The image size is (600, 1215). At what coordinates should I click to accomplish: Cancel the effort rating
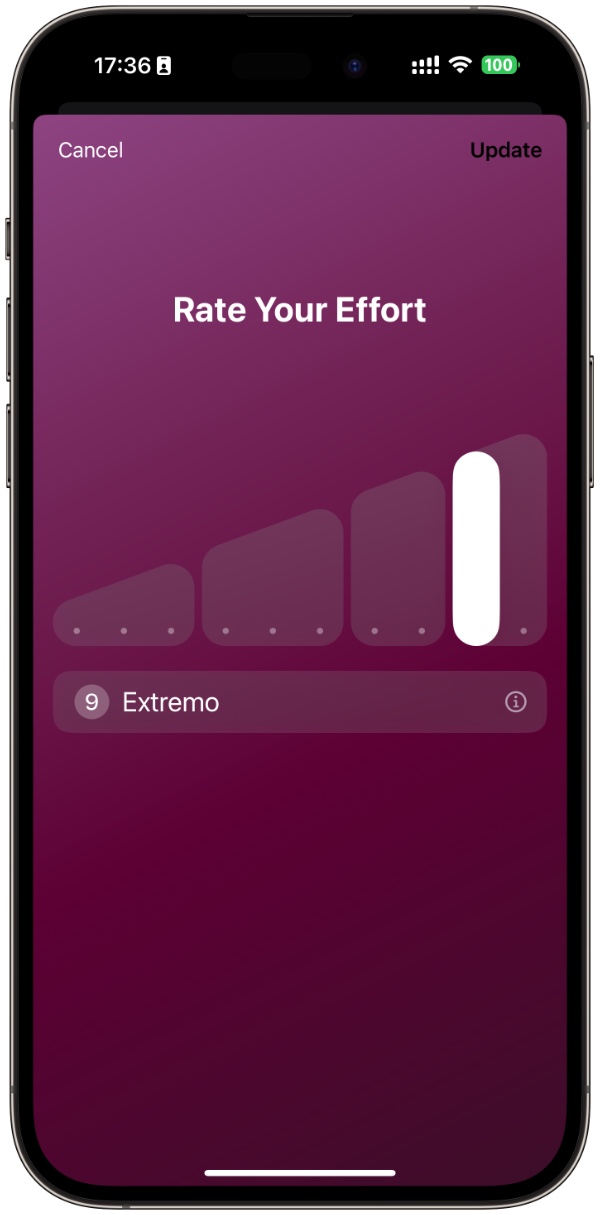pos(90,150)
